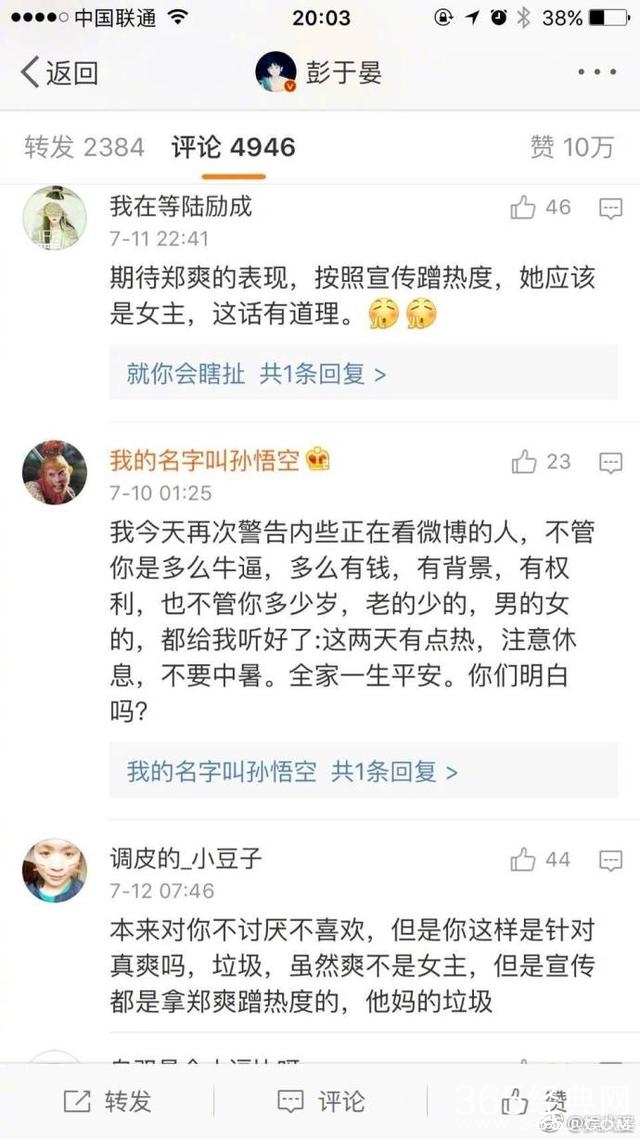Write a comment via bottom 评论 button
Image resolution: width=640 pixels, height=1139 pixels.
coord(320,1101)
